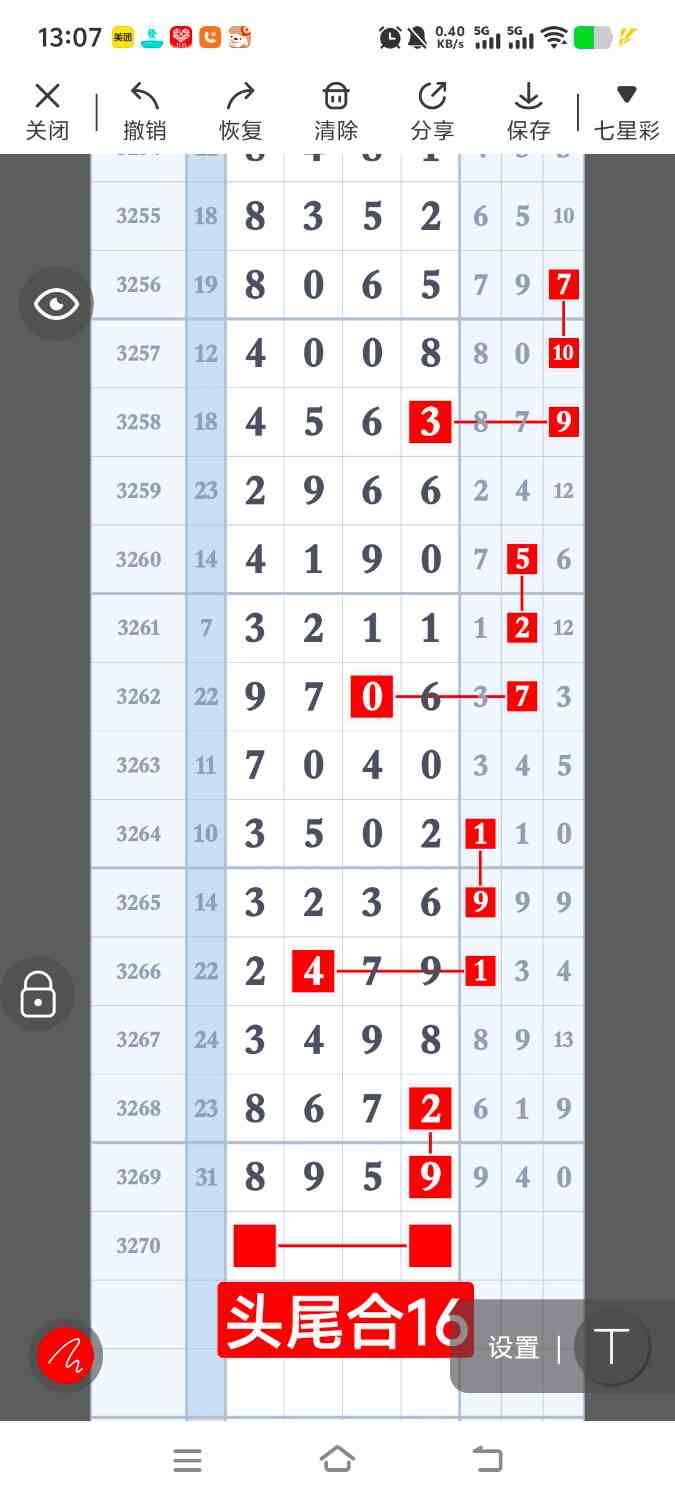
Task: Save the chart with 保存
Action: pos(528,111)
